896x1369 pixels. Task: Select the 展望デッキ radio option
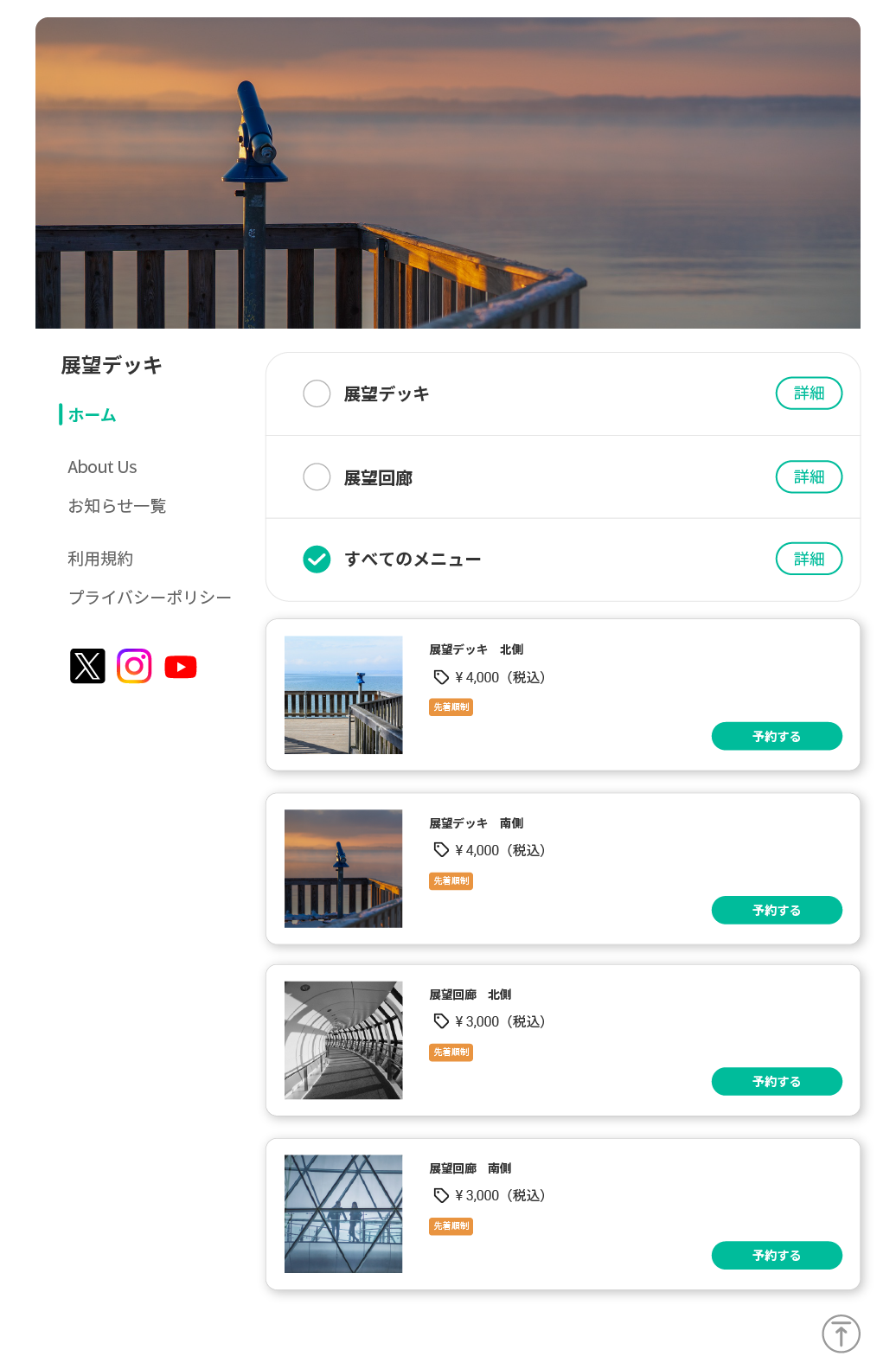click(x=317, y=393)
